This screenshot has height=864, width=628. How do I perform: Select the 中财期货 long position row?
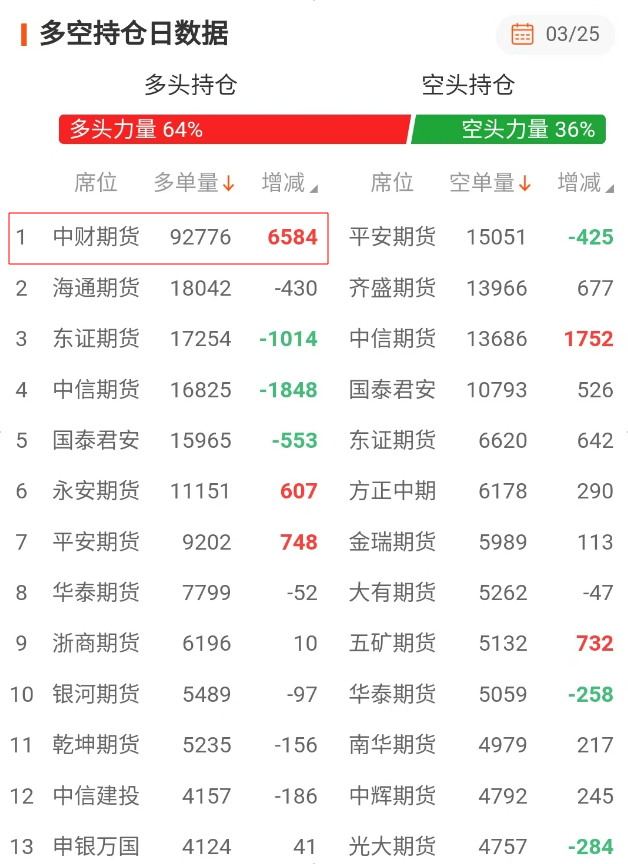click(168, 238)
